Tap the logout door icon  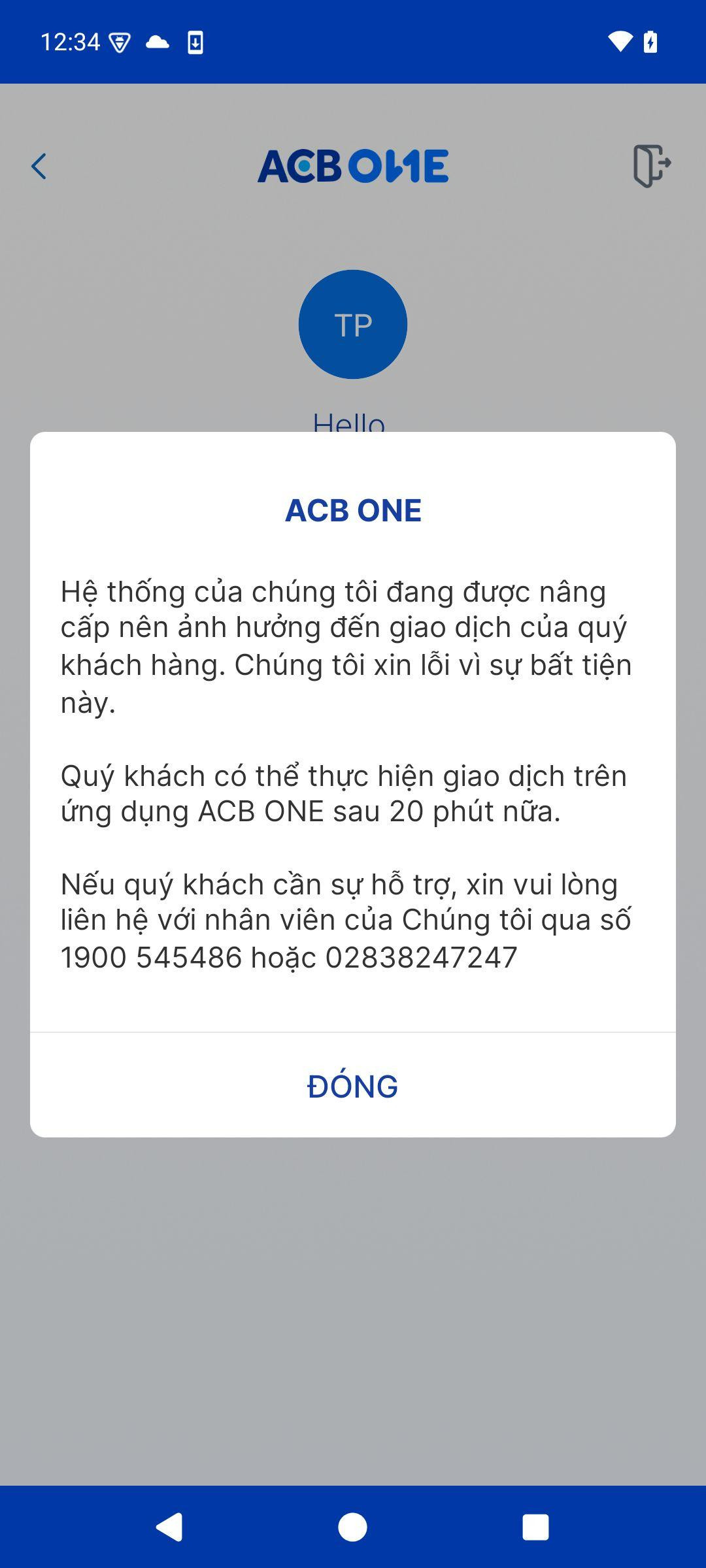(x=651, y=166)
